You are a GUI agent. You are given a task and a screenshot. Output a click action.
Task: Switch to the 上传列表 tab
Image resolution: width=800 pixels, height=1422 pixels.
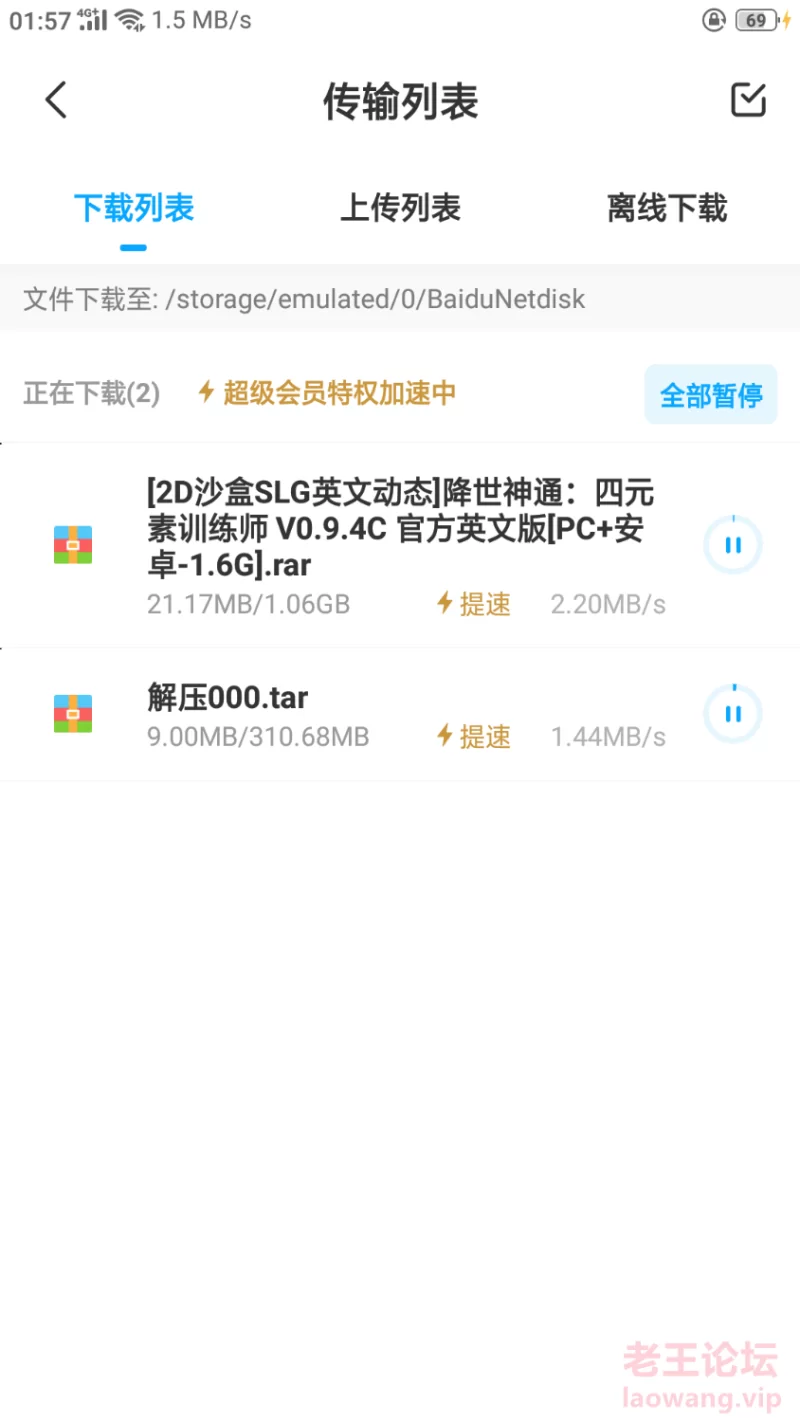tap(400, 208)
